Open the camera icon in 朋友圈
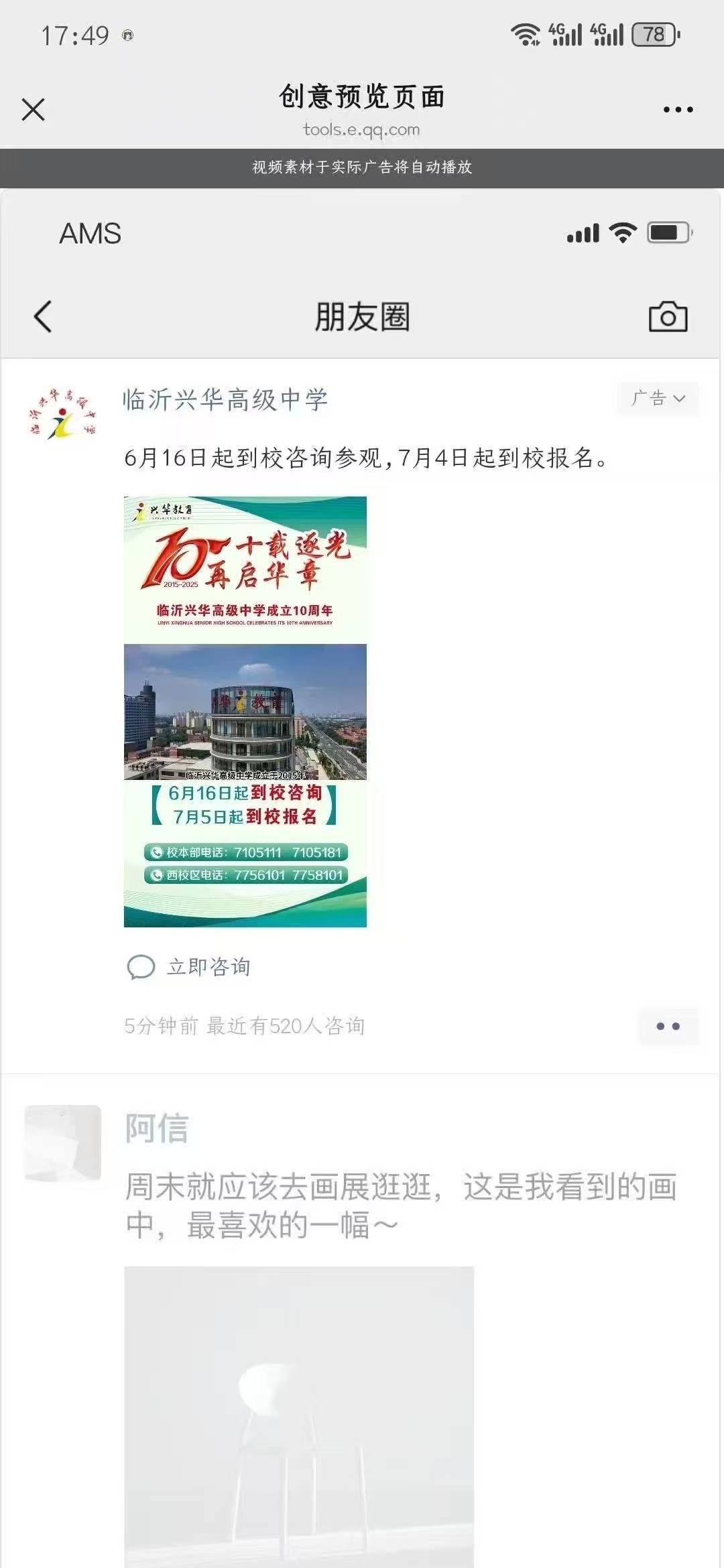Viewport: 724px width, 1568px height. [668, 317]
